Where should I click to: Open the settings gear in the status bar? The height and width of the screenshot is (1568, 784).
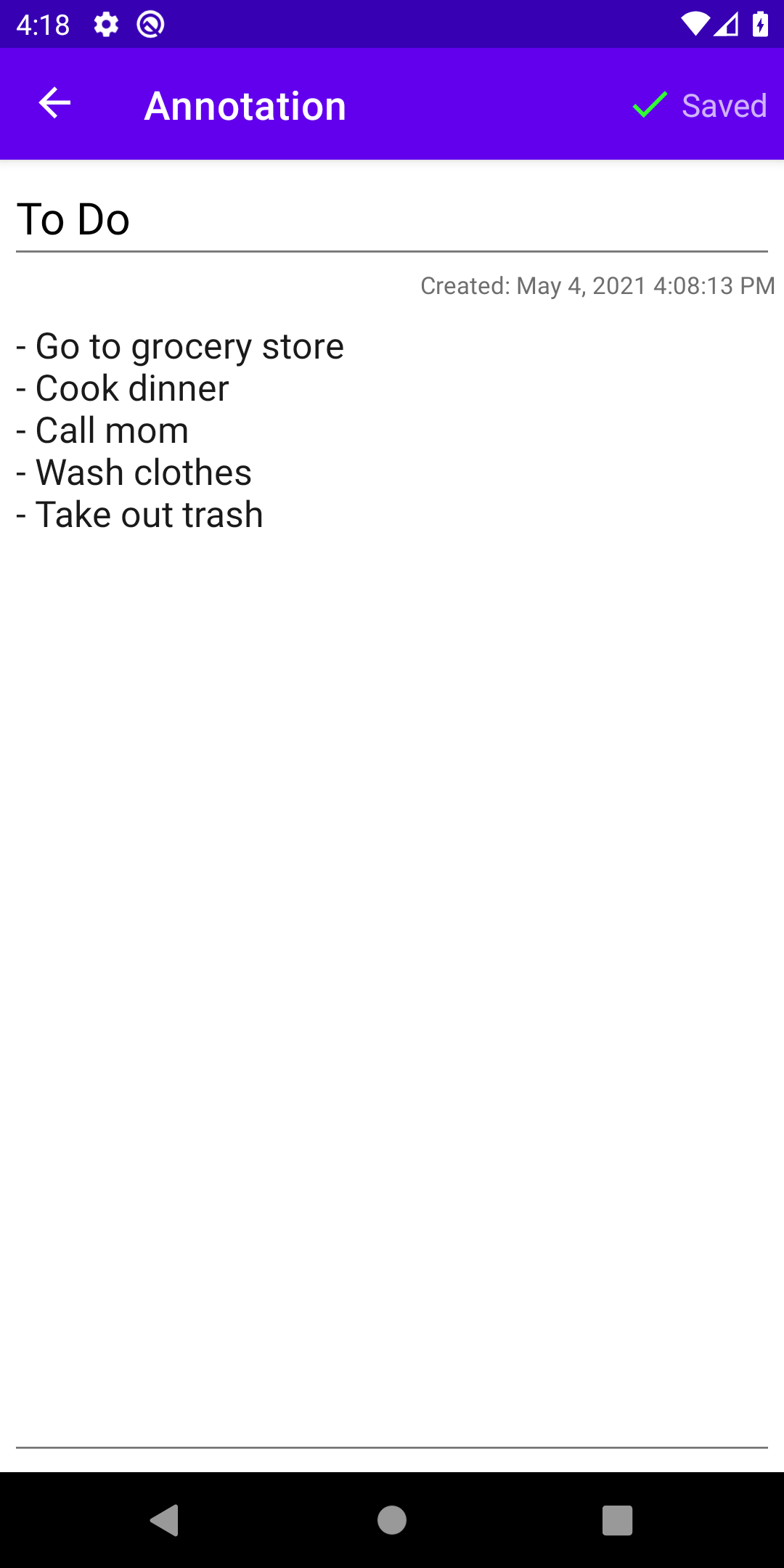(105, 24)
